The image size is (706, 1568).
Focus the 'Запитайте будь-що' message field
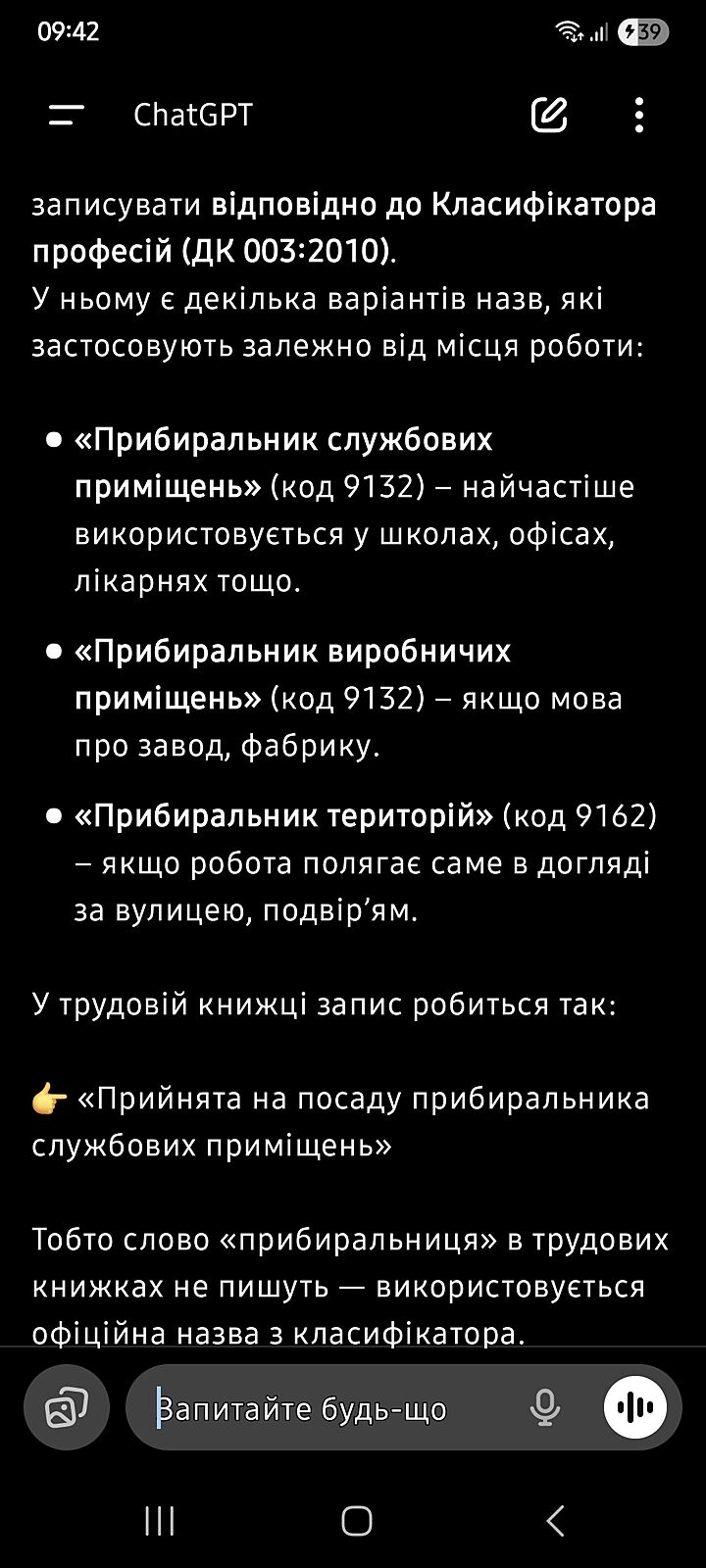point(324,1409)
